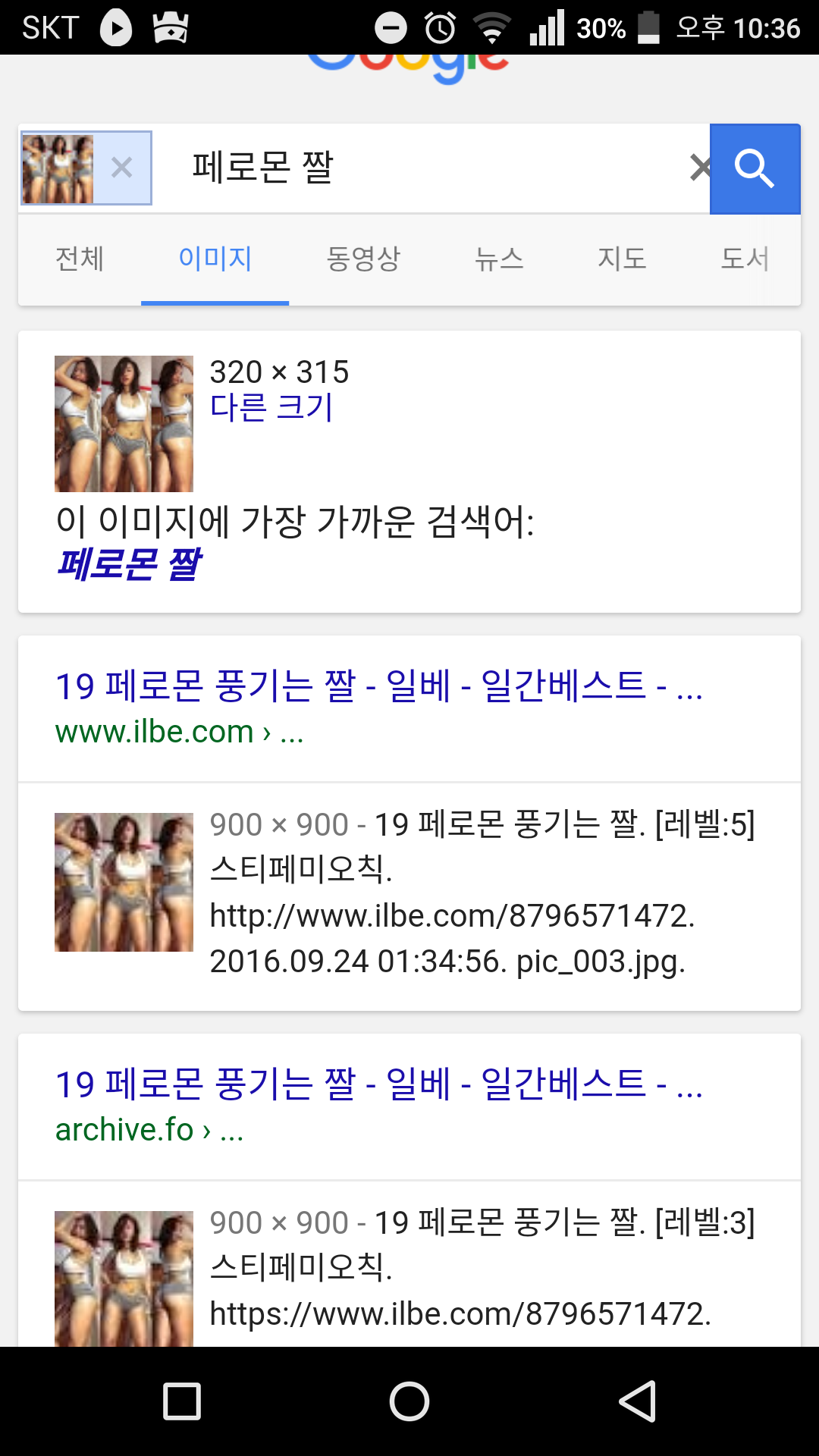Open the 다른 크기 link

pos(271,408)
